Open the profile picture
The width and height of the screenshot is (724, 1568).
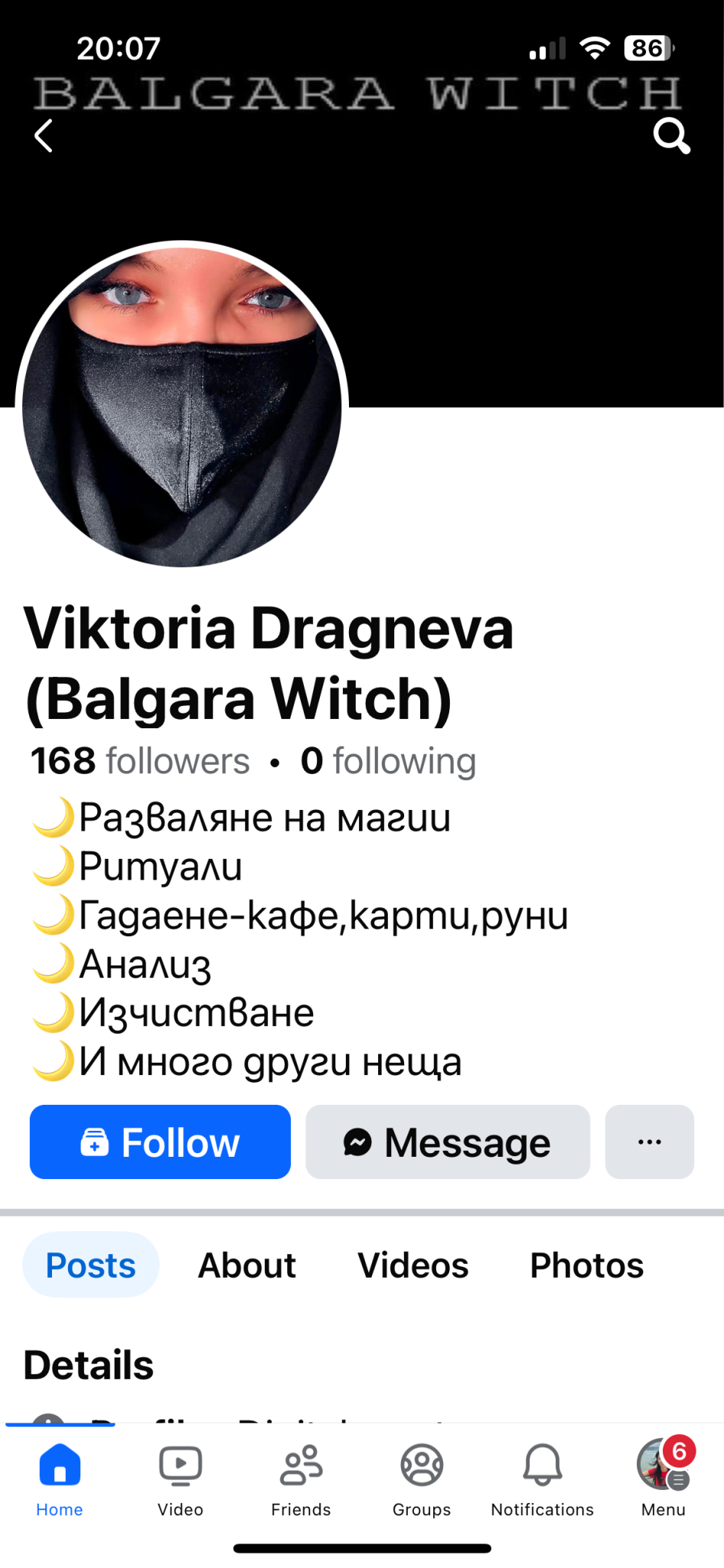pyautogui.click(x=182, y=404)
